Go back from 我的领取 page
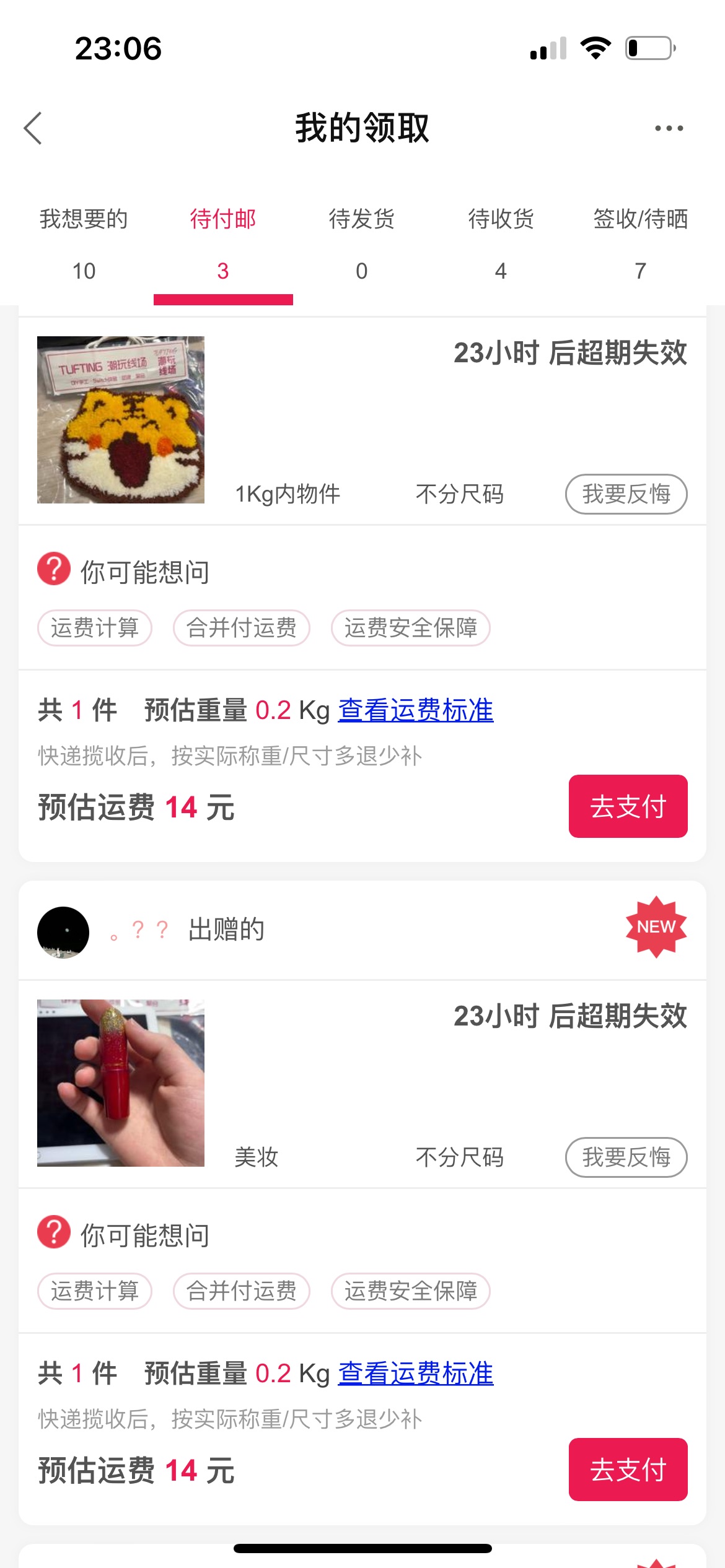Viewport: 725px width, 1568px height. [x=33, y=128]
